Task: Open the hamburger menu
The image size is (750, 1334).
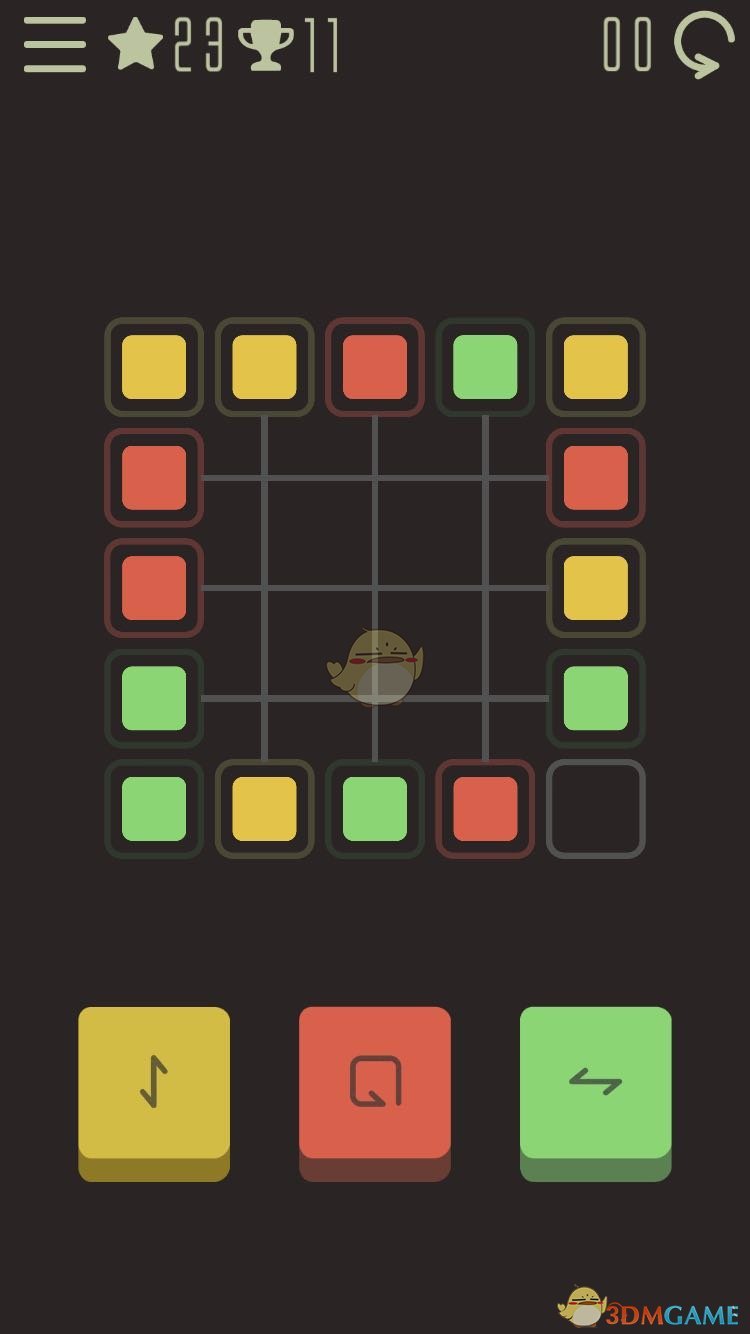Action: click(x=55, y=45)
